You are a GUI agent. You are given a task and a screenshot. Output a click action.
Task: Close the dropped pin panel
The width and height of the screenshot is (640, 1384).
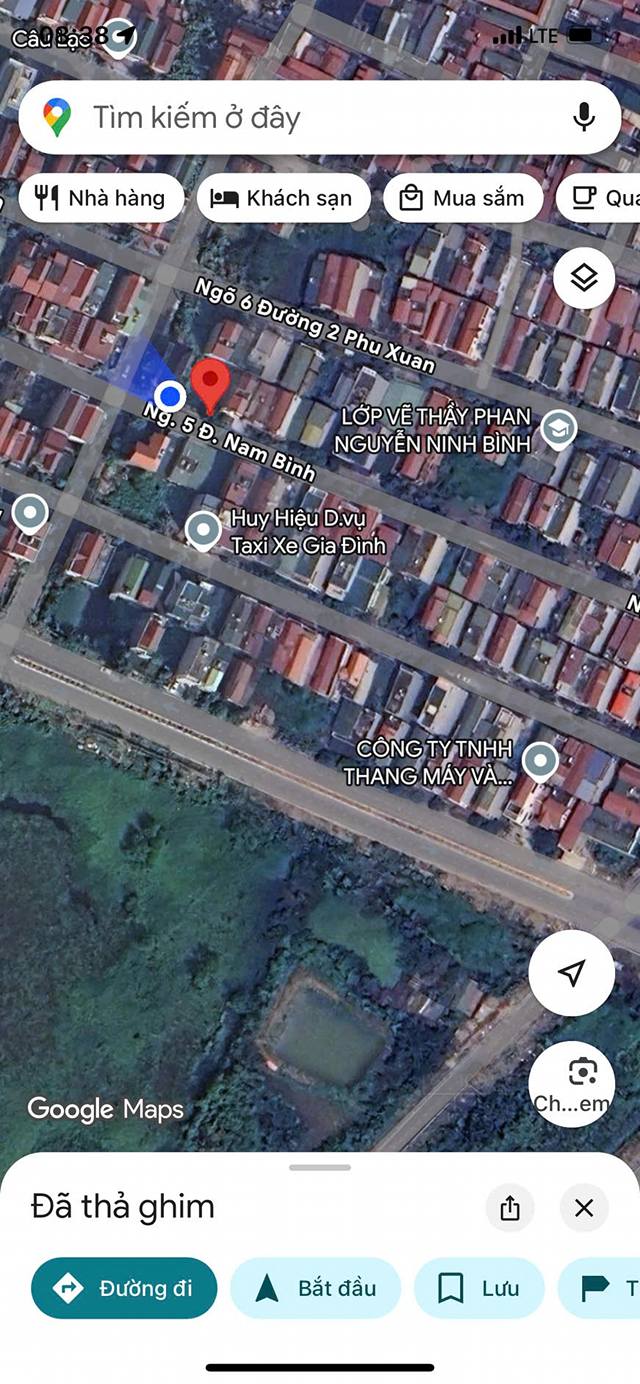tap(584, 1207)
